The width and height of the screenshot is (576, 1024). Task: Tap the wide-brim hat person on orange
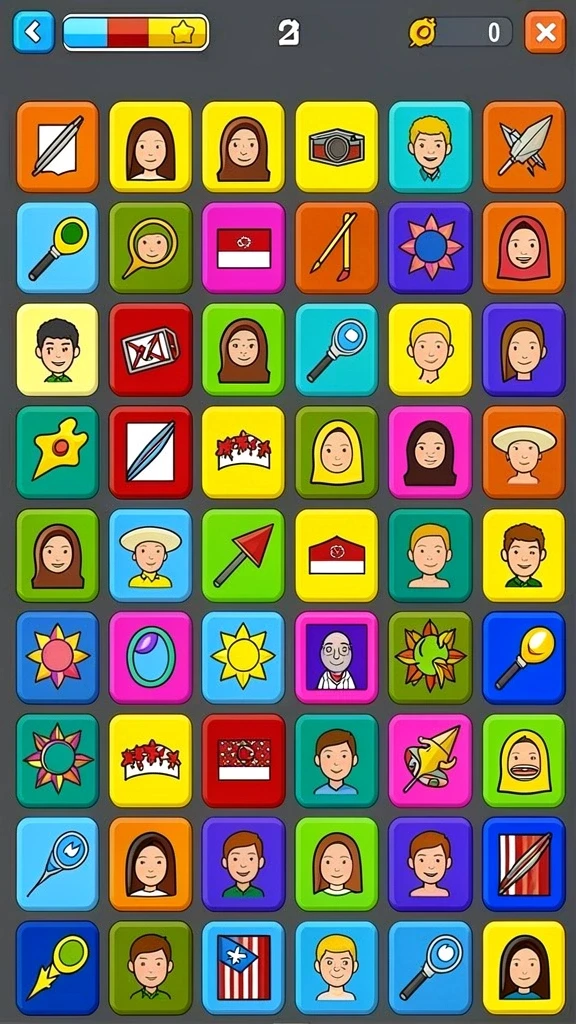tap(524, 453)
